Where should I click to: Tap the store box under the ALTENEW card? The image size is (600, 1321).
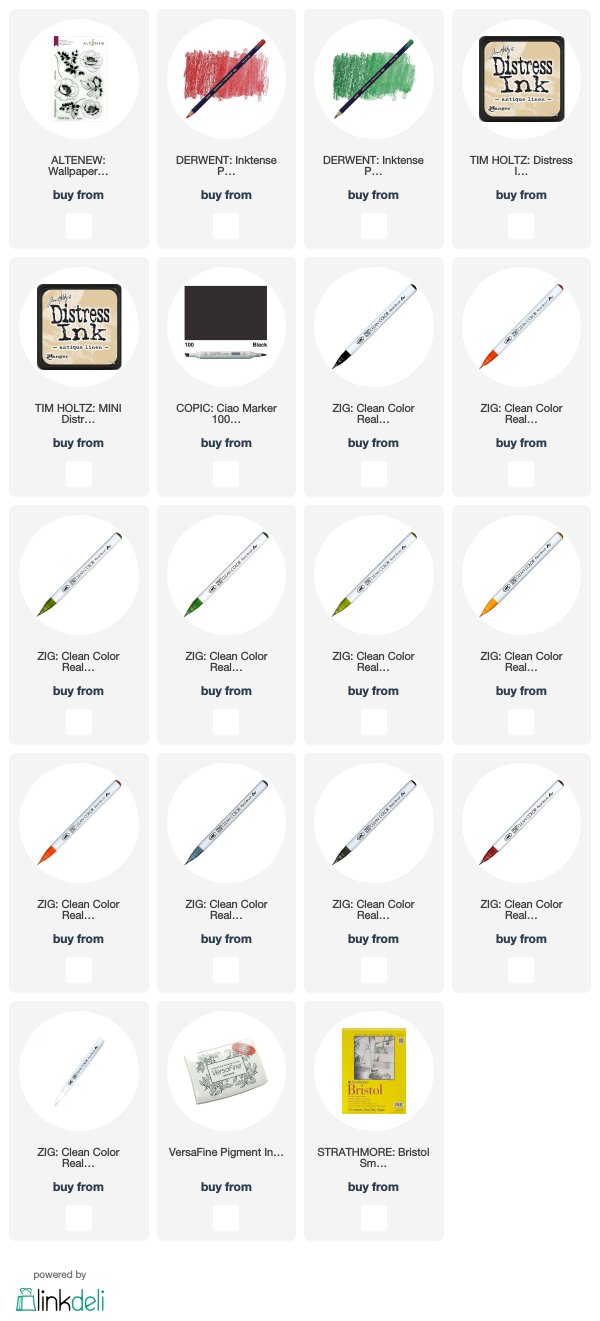(x=79, y=225)
